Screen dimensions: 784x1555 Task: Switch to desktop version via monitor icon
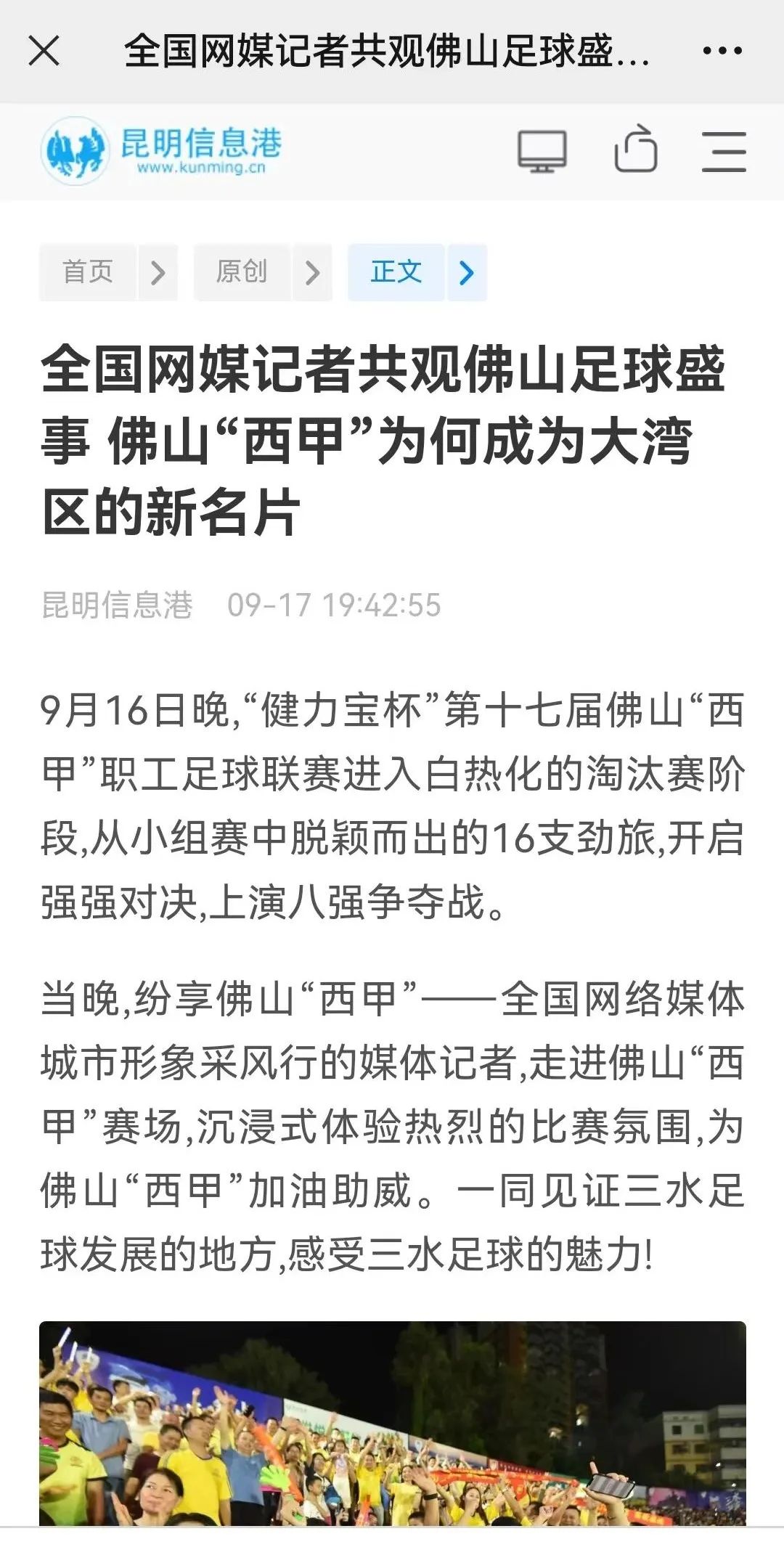tap(542, 151)
